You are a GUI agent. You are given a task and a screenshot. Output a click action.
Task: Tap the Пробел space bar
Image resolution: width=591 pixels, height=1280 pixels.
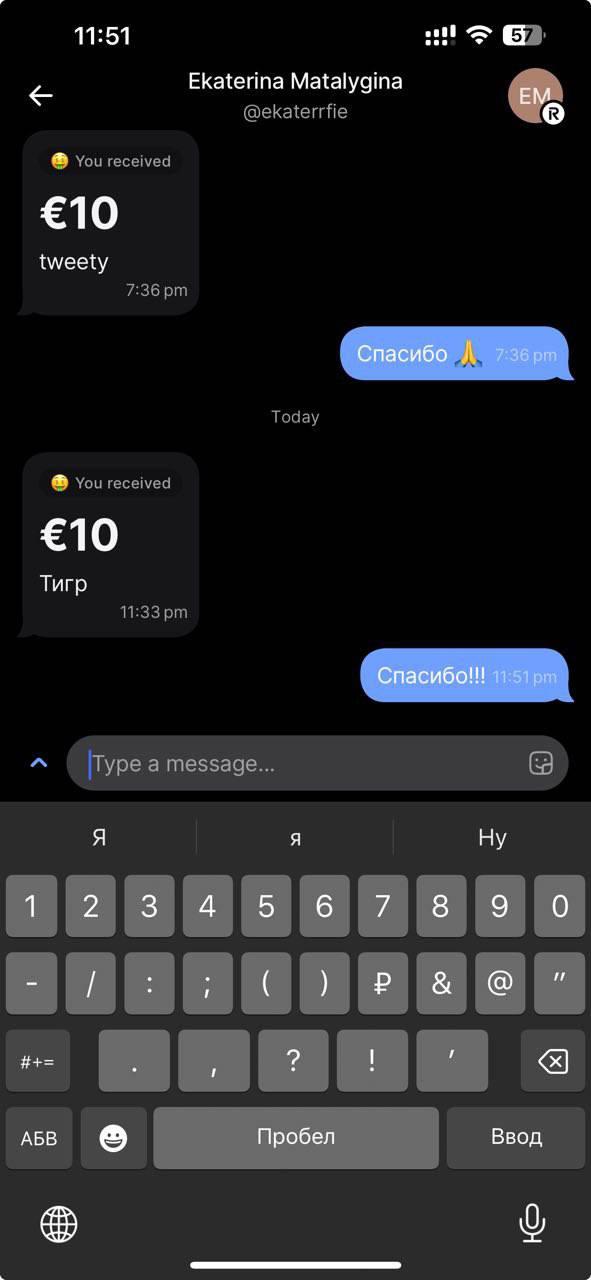pos(296,1138)
